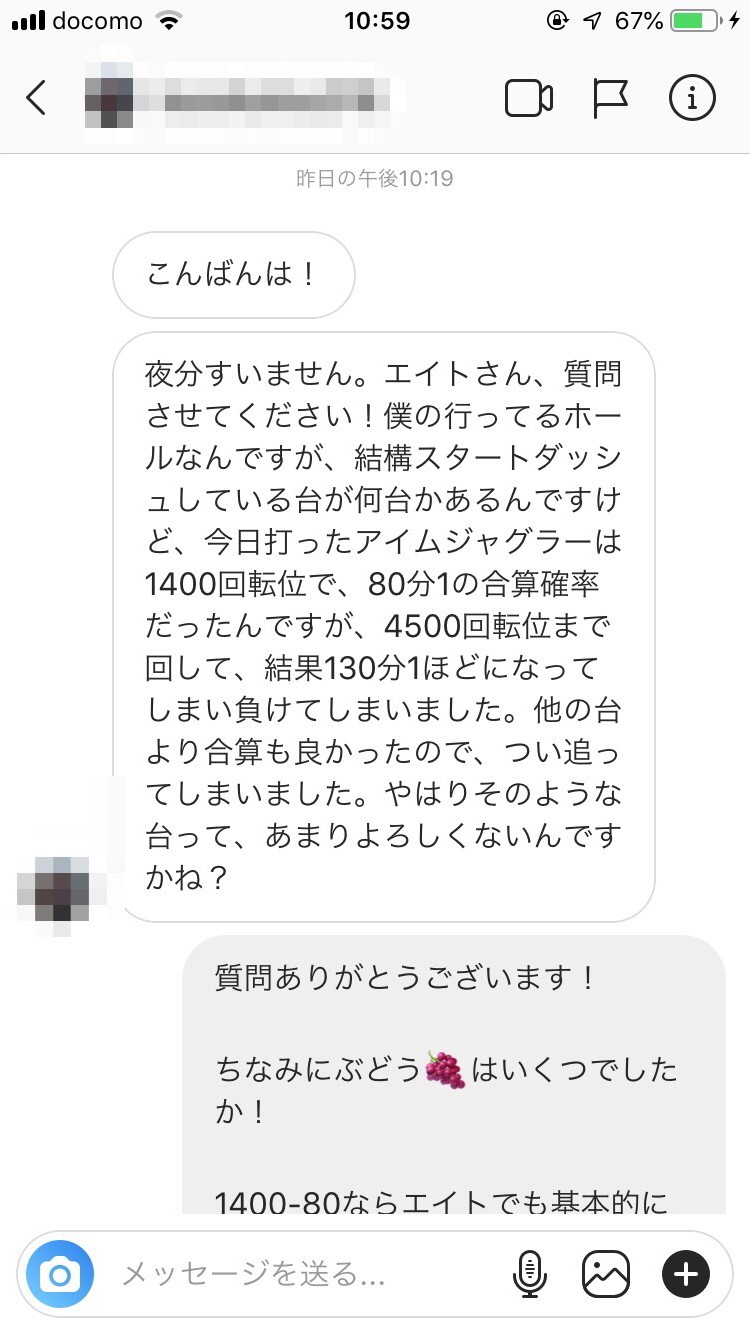
Task: Open the plus menu for more options
Action: tap(686, 1275)
